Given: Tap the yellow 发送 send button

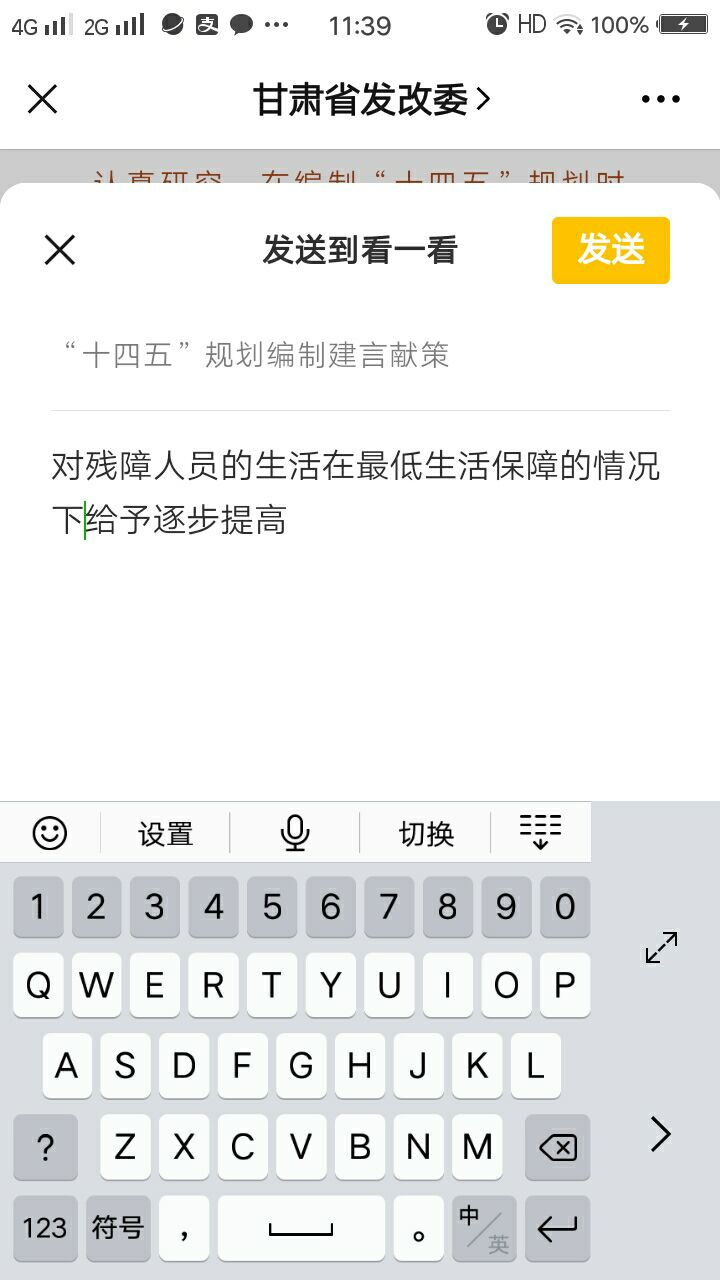Looking at the screenshot, I should tap(610, 250).
